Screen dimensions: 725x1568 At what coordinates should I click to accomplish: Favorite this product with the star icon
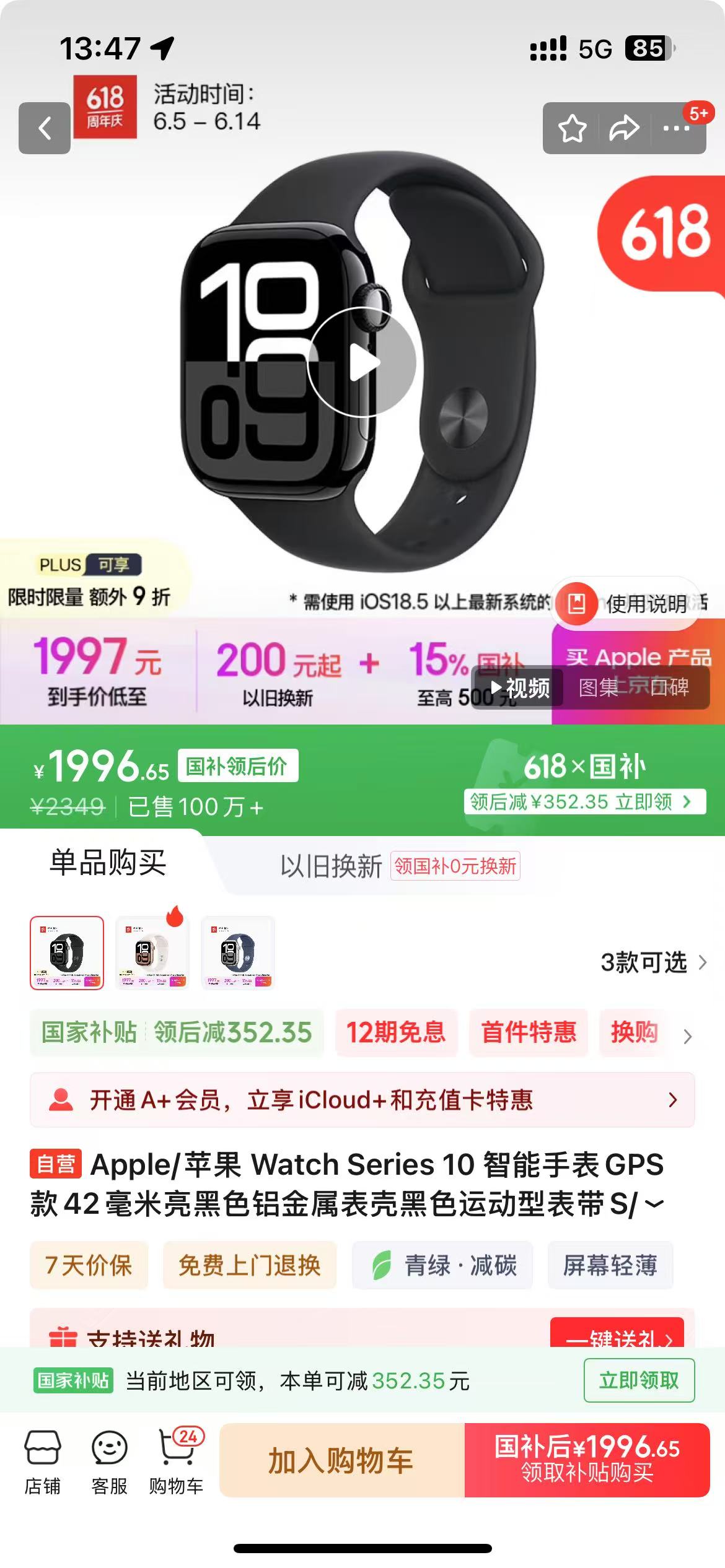pyautogui.click(x=572, y=128)
